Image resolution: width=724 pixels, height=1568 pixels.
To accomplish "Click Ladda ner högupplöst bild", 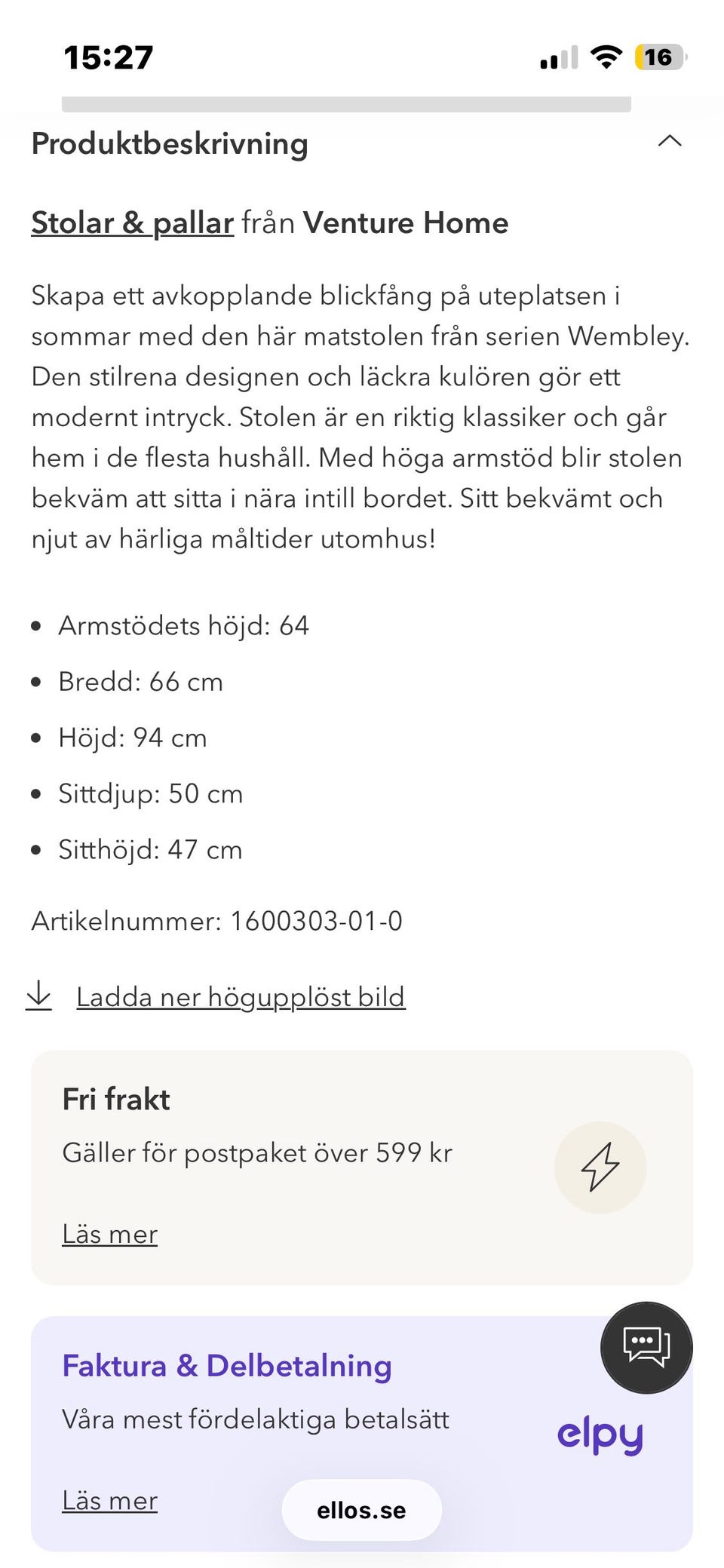I will click(240, 996).
